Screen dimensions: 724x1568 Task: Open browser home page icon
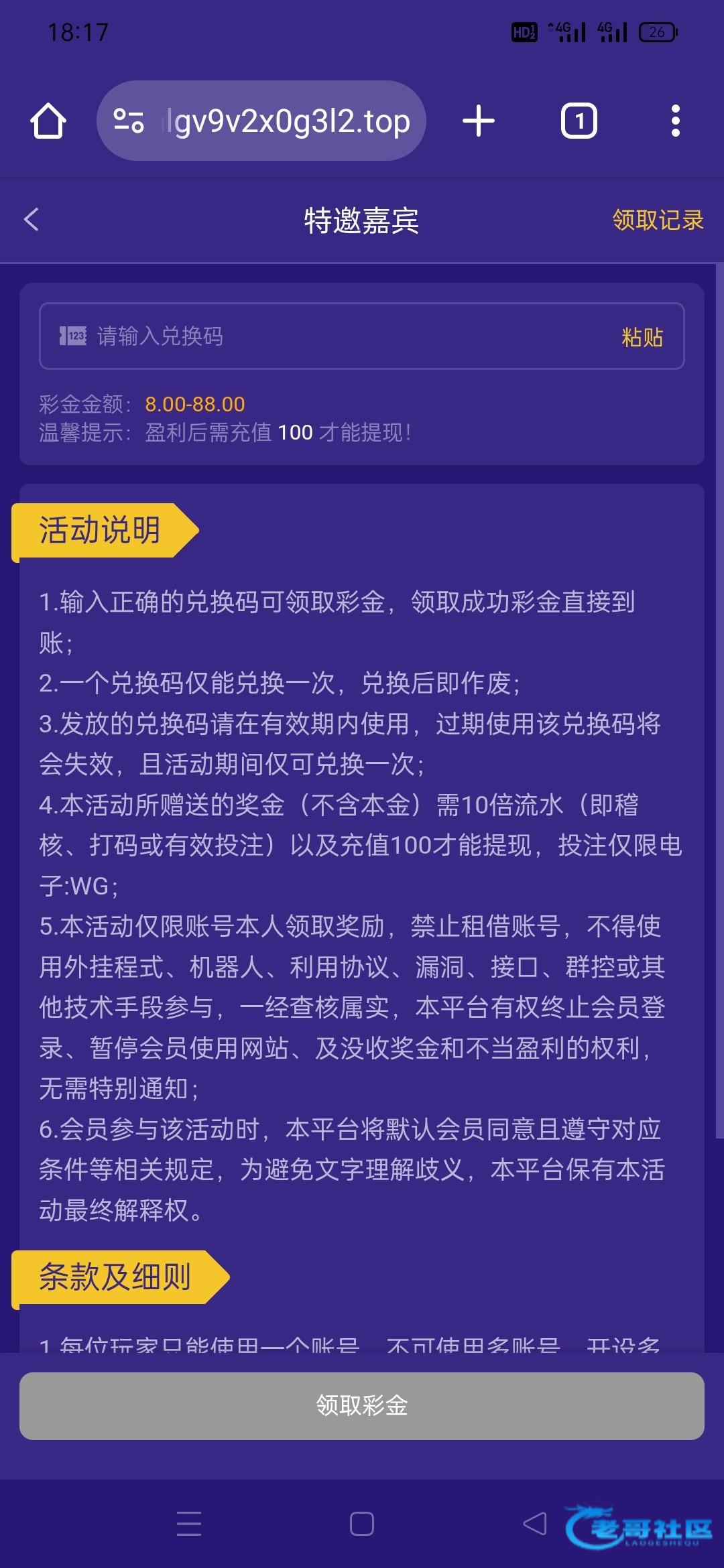point(48,121)
